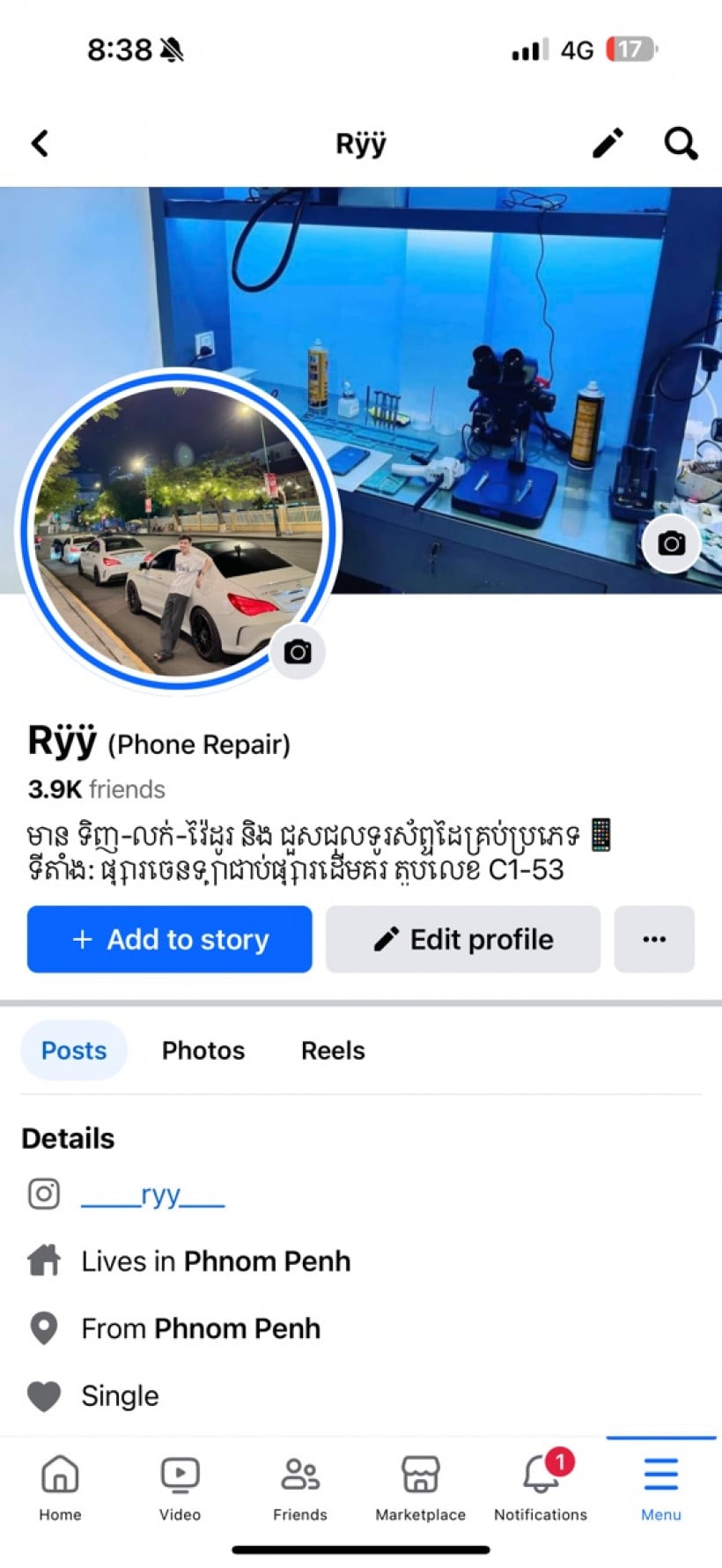This screenshot has width=722, height=1568.
Task: Tap the Edit profile button
Action: tap(463, 939)
